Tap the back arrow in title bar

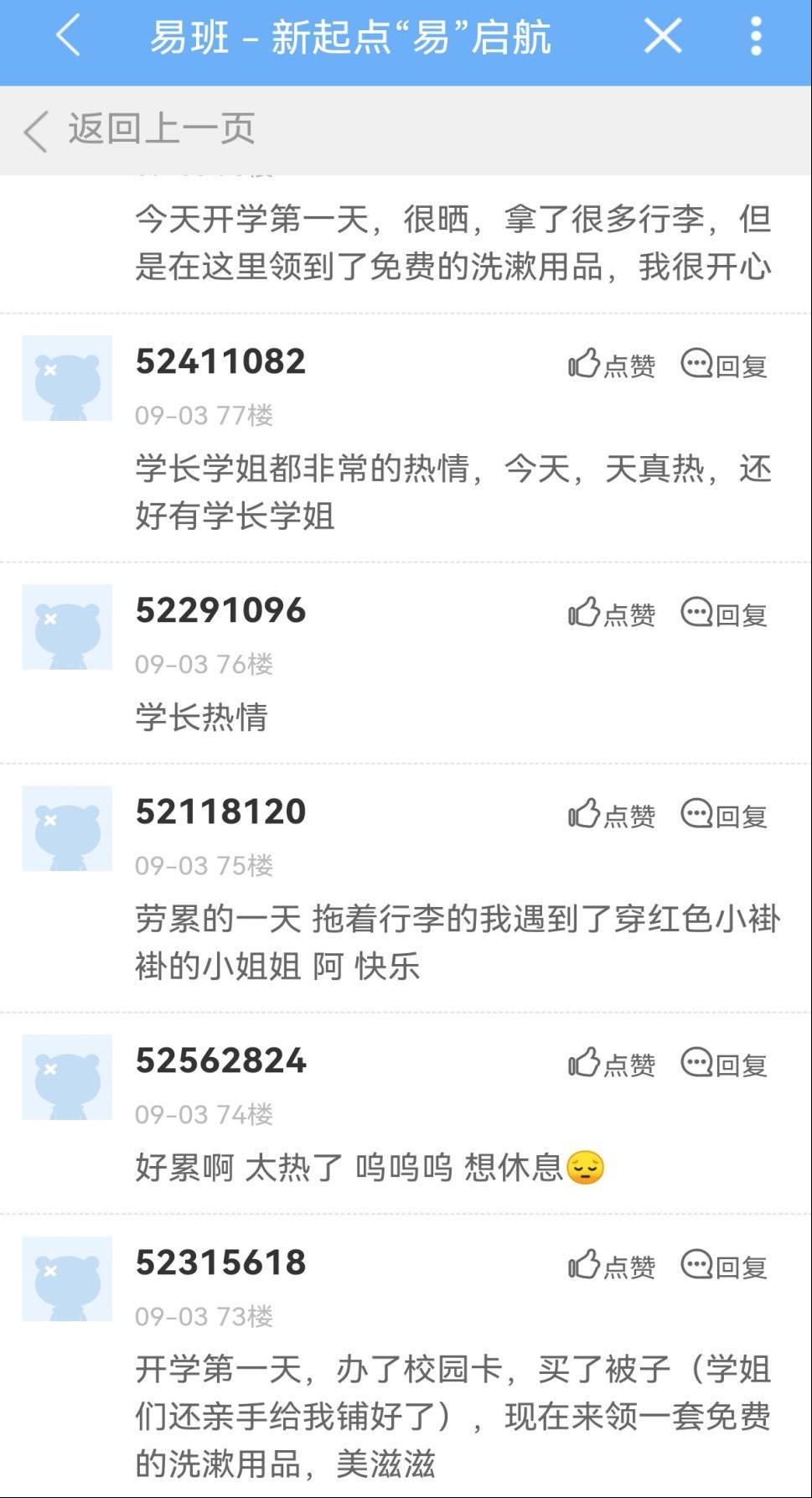coord(69,37)
